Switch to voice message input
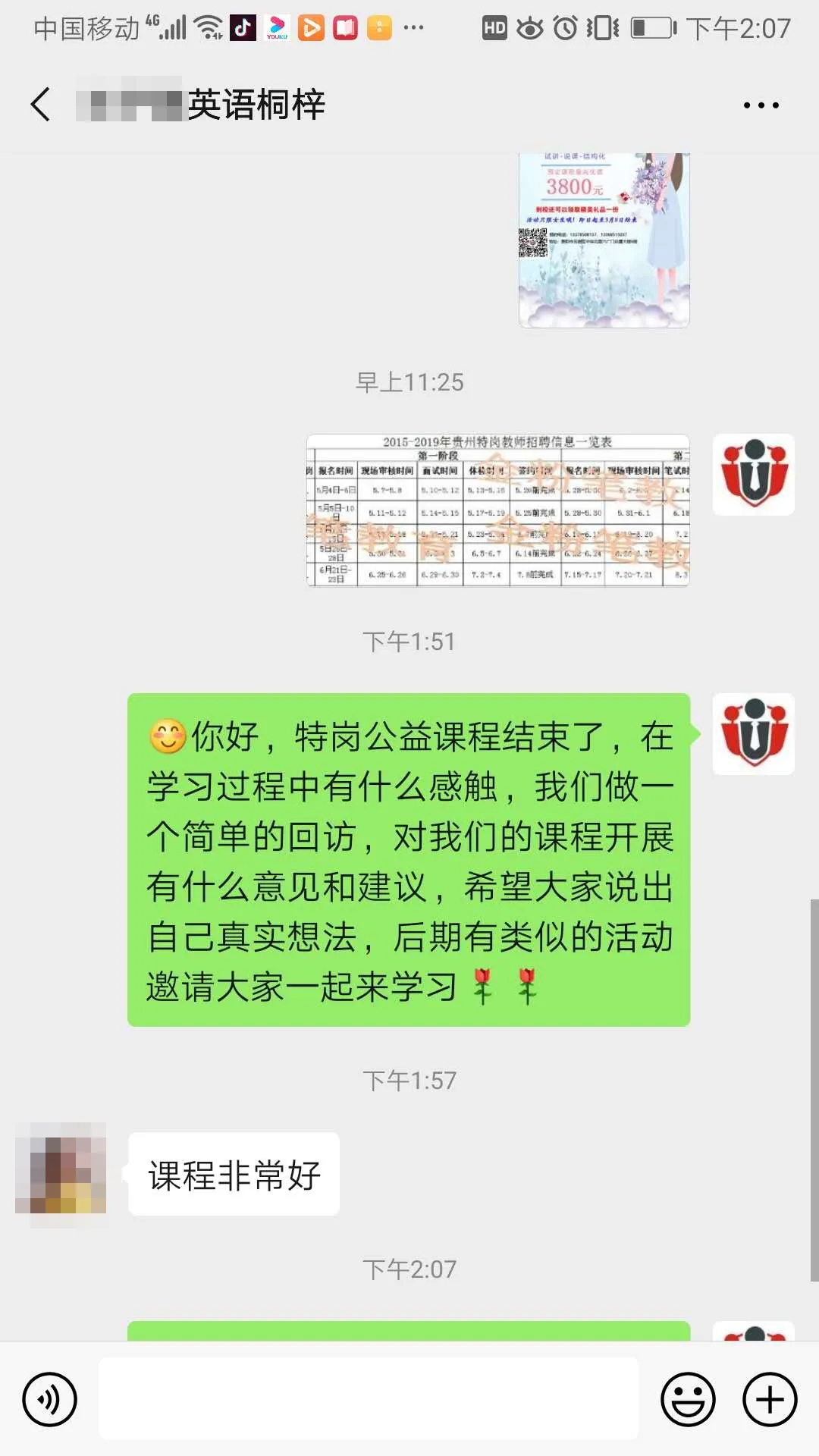Image resolution: width=819 pixels, height=1456 pixels. (x=50, y=1399)
